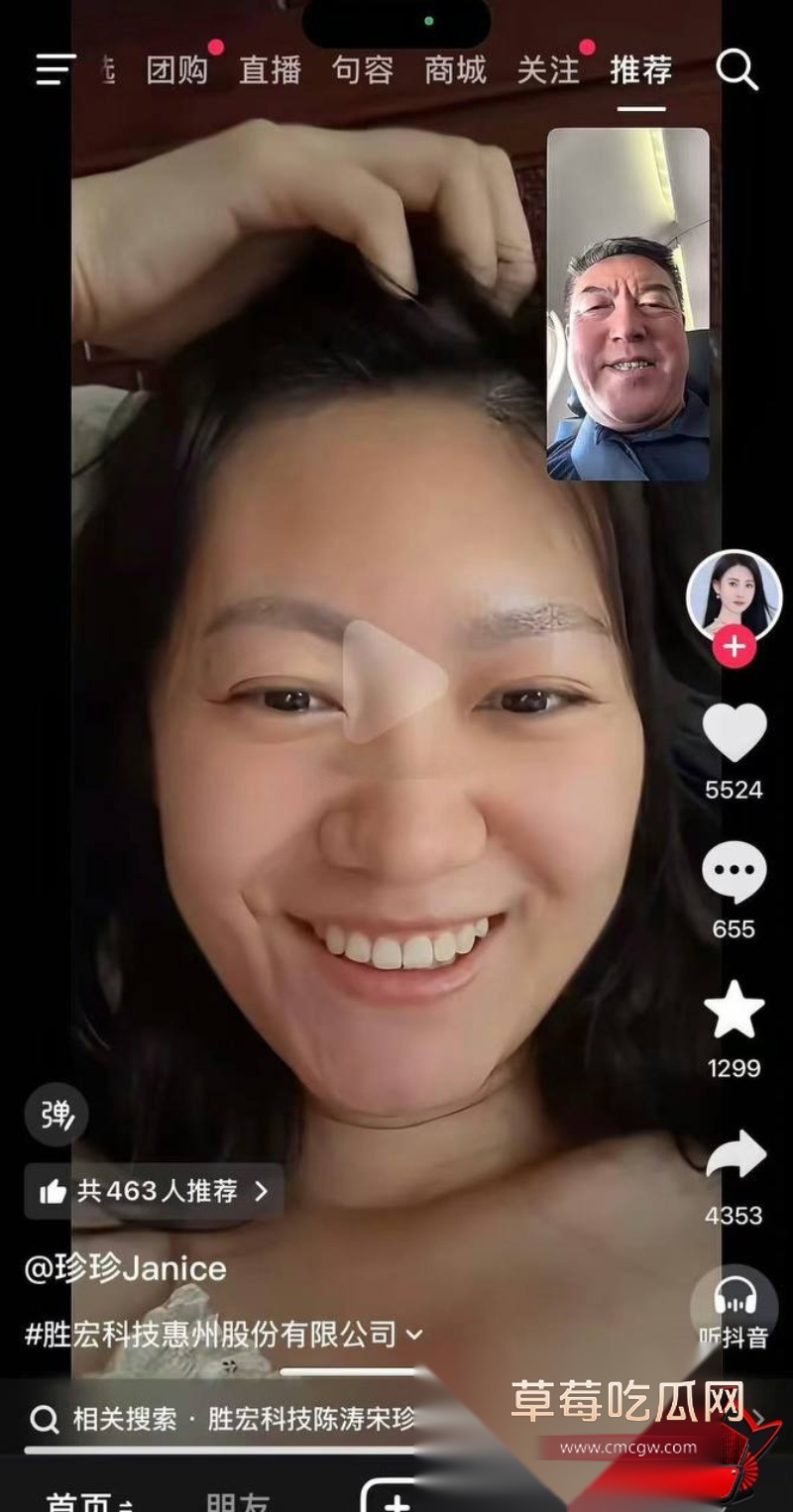Image resolution: width=793 pixels, height=1512 pixels.
Task: Share the video via arrow icon
Action: (x=735, y=1155)
